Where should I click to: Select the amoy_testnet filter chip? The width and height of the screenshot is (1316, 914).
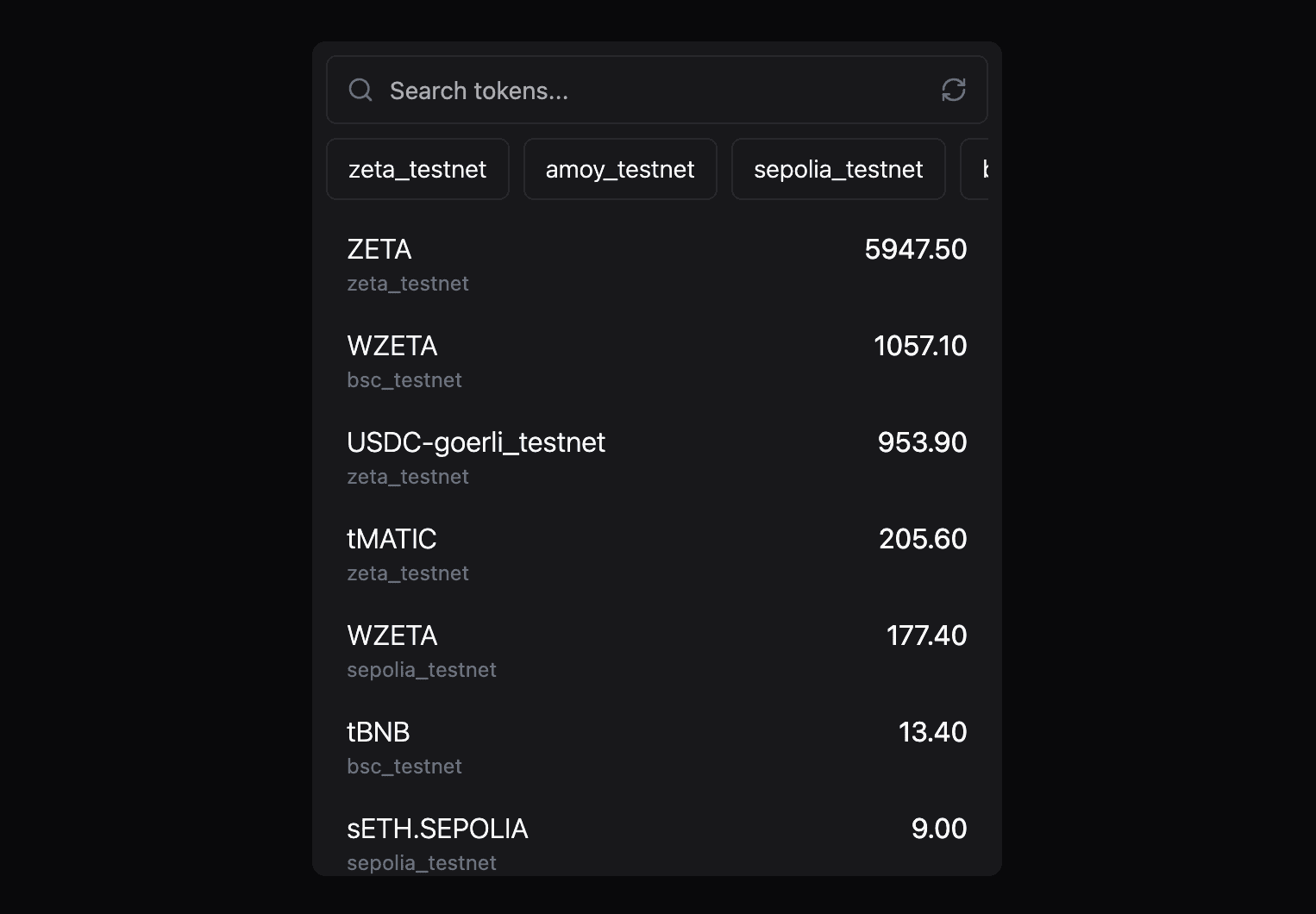pos(620,169)
